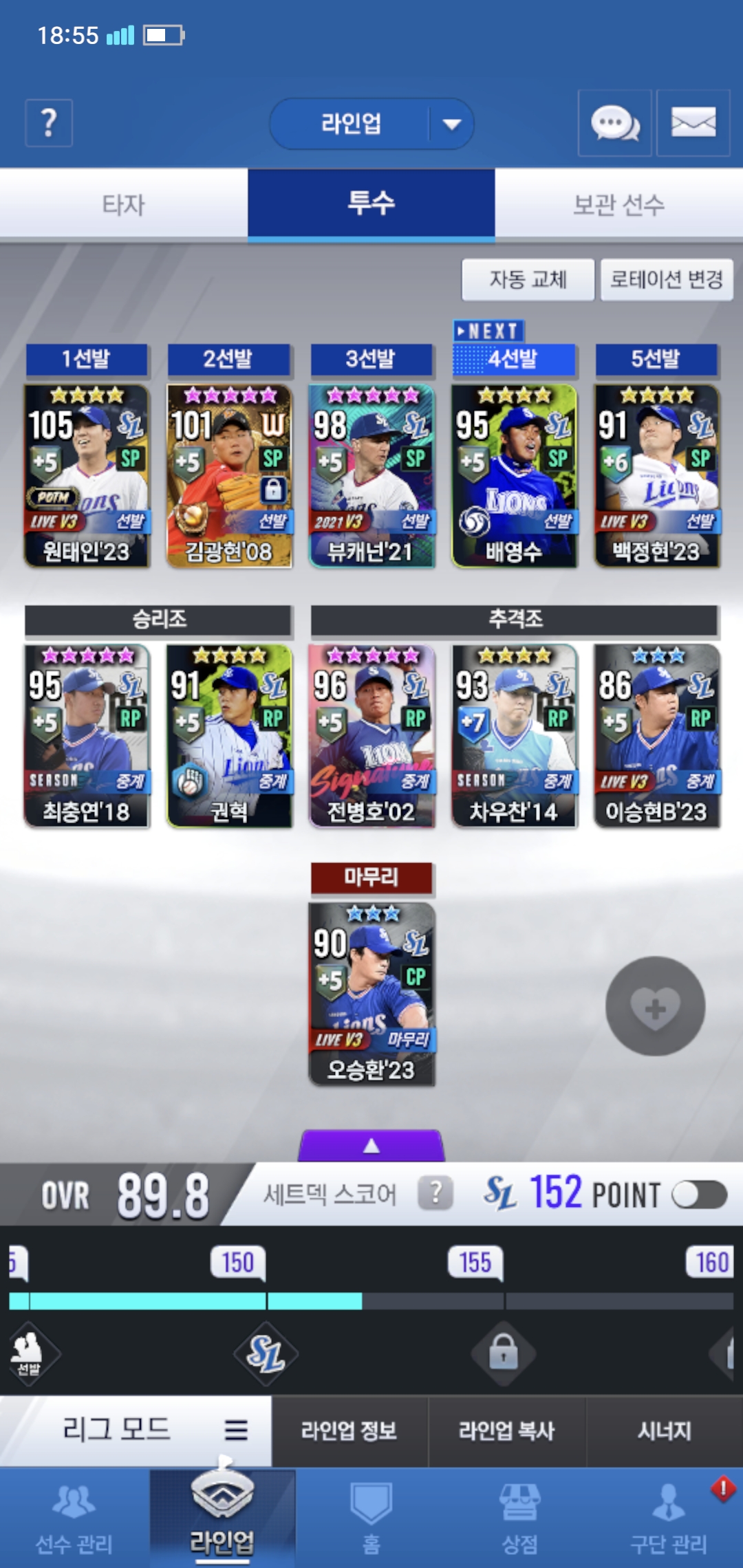
Task: Expand the purple up-arrow panel handle
Action: coord(371,1146)
